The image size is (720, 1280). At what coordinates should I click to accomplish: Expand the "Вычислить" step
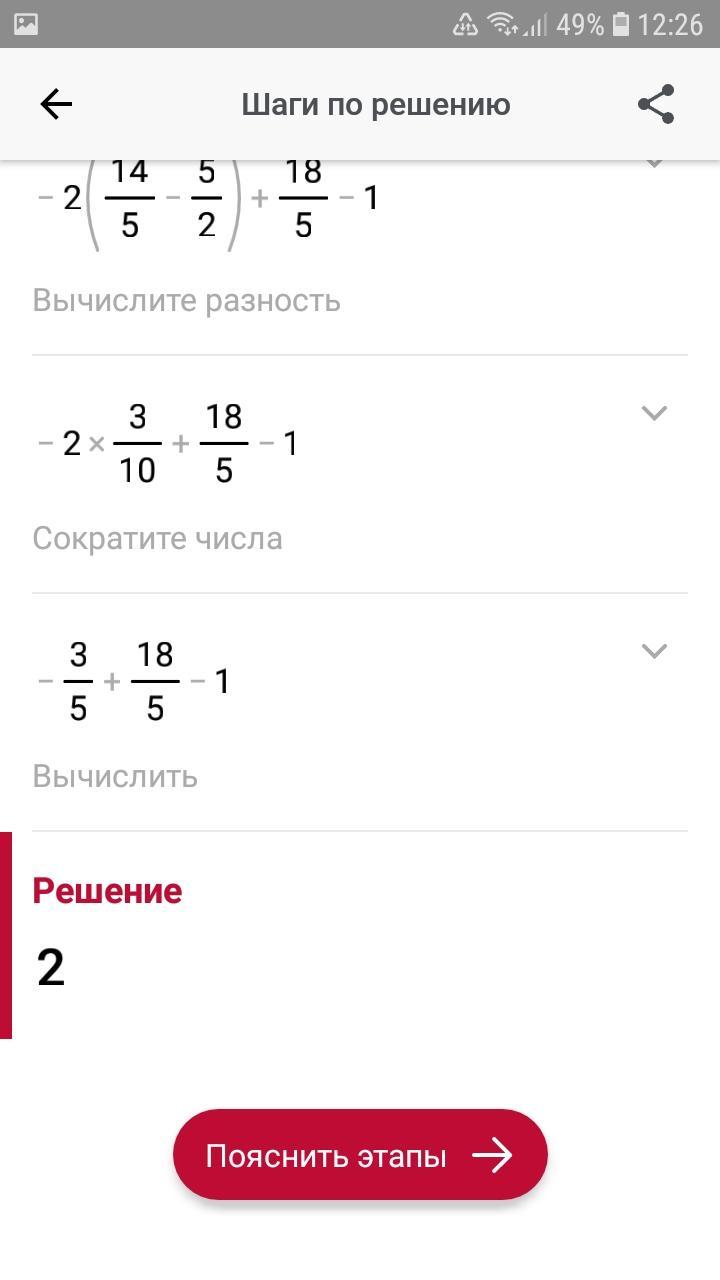(x=654, y=651)
